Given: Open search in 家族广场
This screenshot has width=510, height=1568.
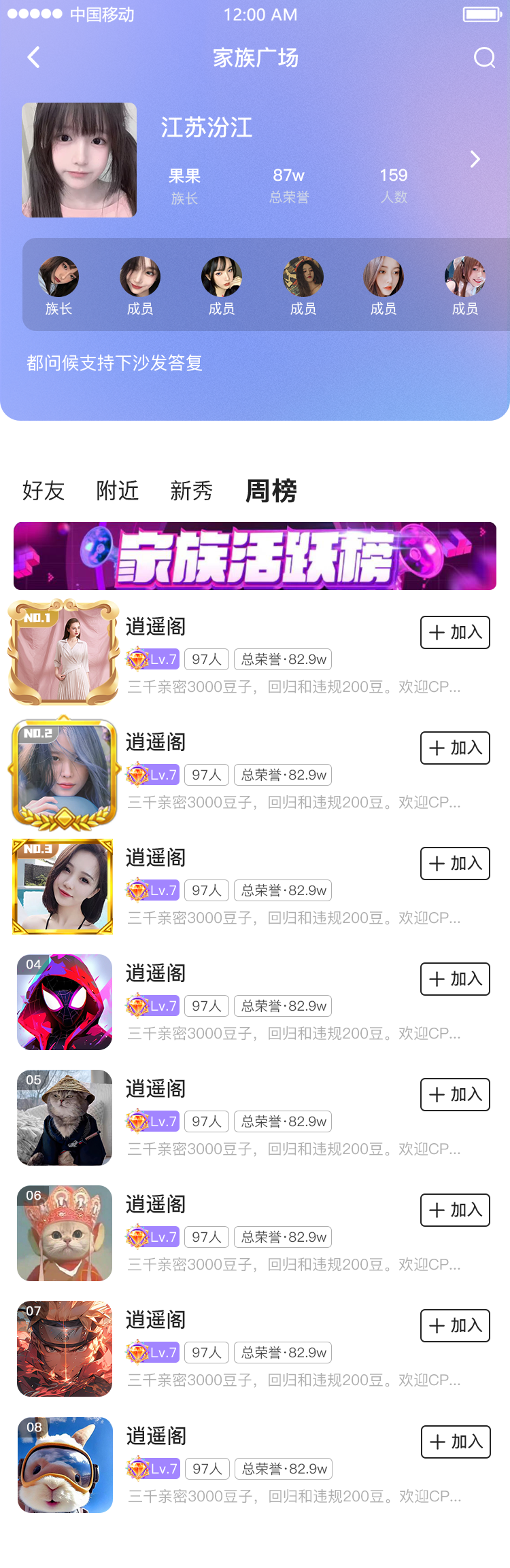Looking at the screenshot, I should point(484,58).
